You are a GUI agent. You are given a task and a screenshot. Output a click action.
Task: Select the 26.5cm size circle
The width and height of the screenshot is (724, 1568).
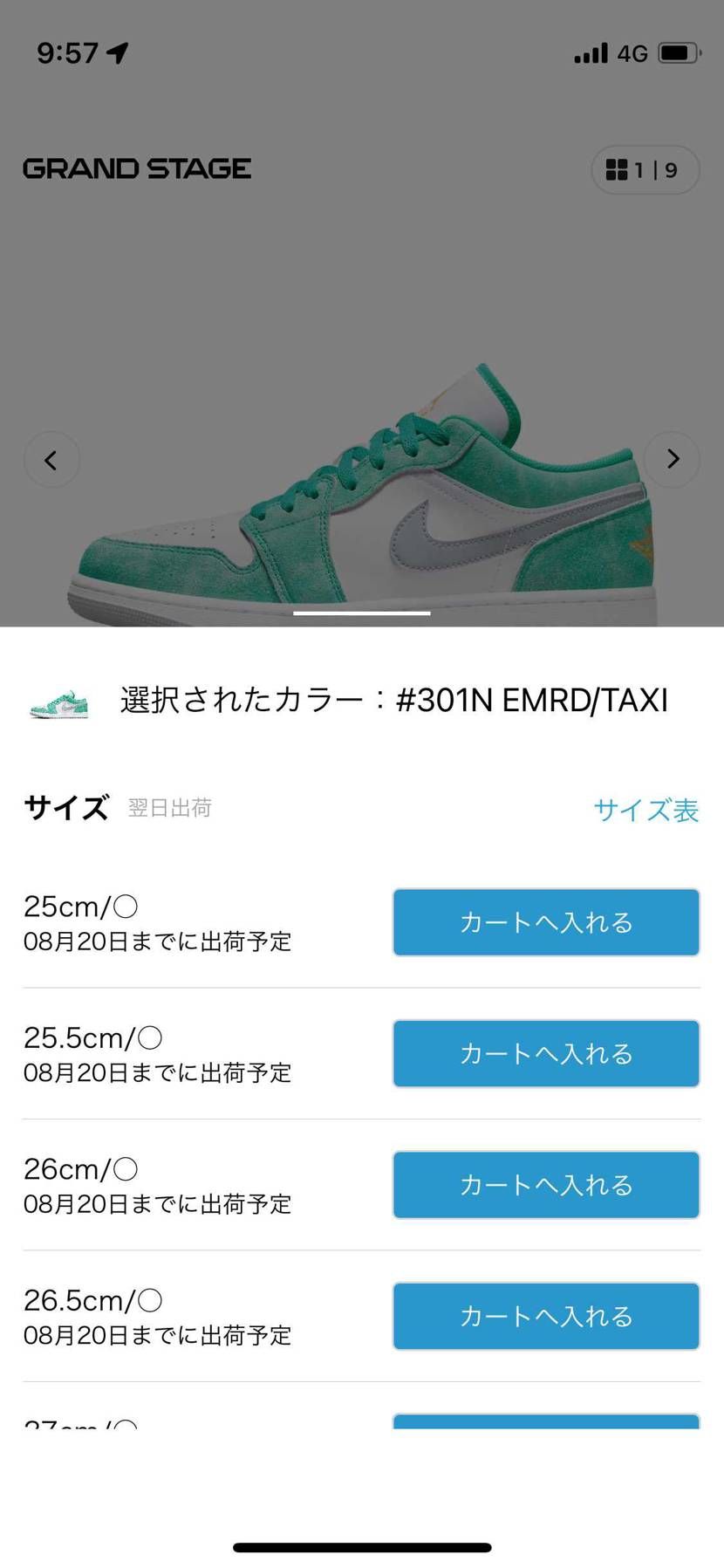pos(150,1300)
